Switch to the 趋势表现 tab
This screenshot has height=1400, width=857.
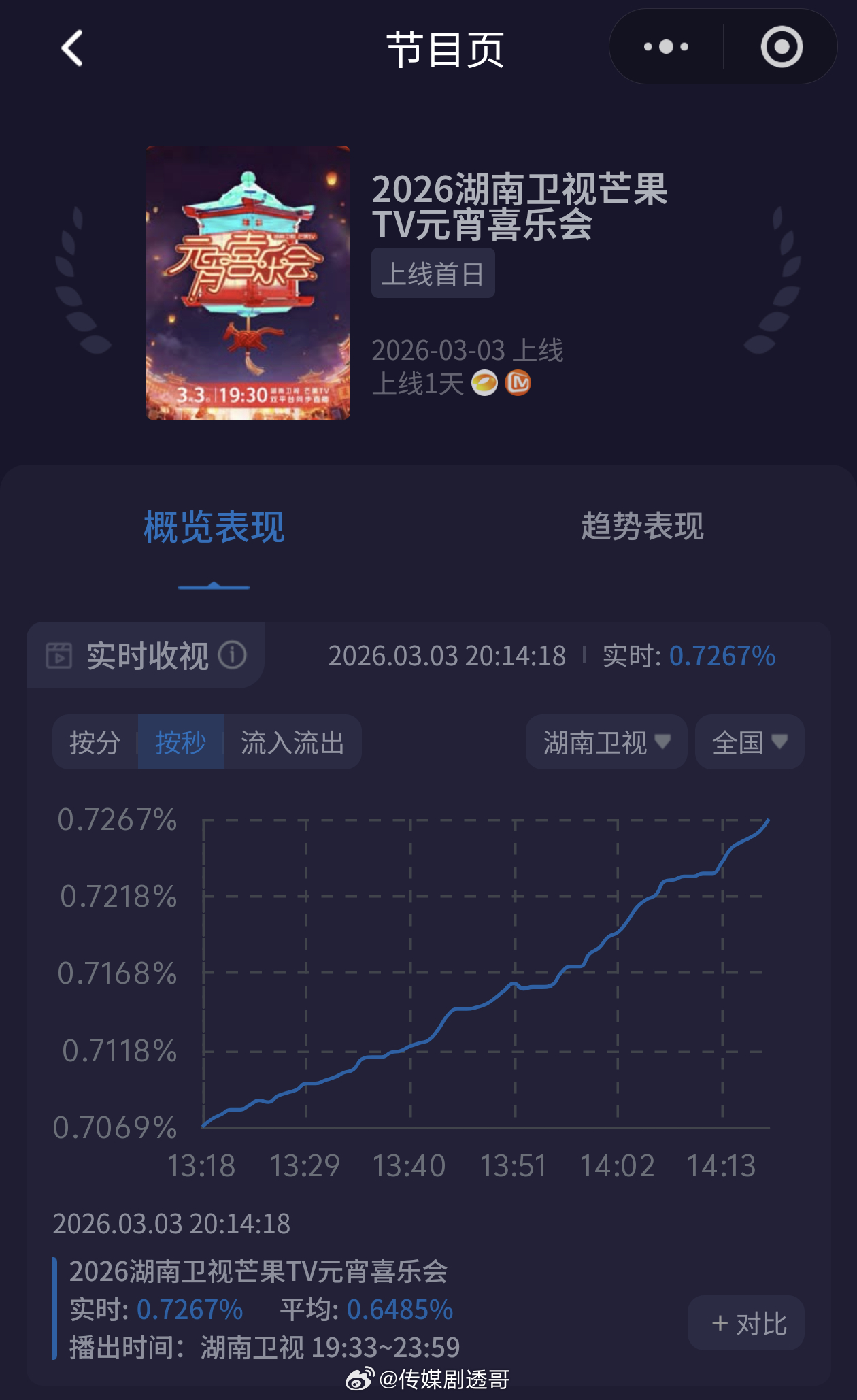(642, 527)
